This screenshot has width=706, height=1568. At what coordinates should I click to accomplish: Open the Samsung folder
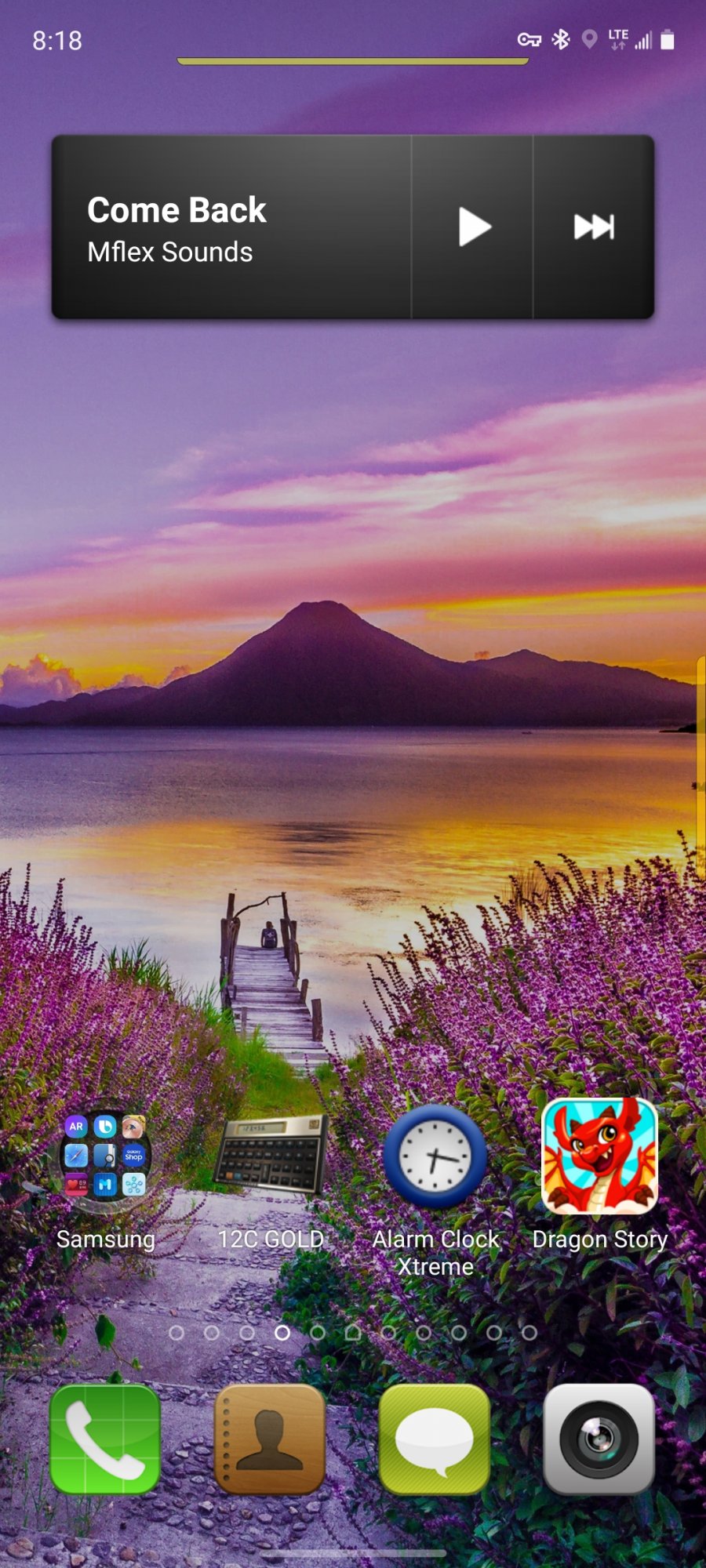(x=106, y=1157)
